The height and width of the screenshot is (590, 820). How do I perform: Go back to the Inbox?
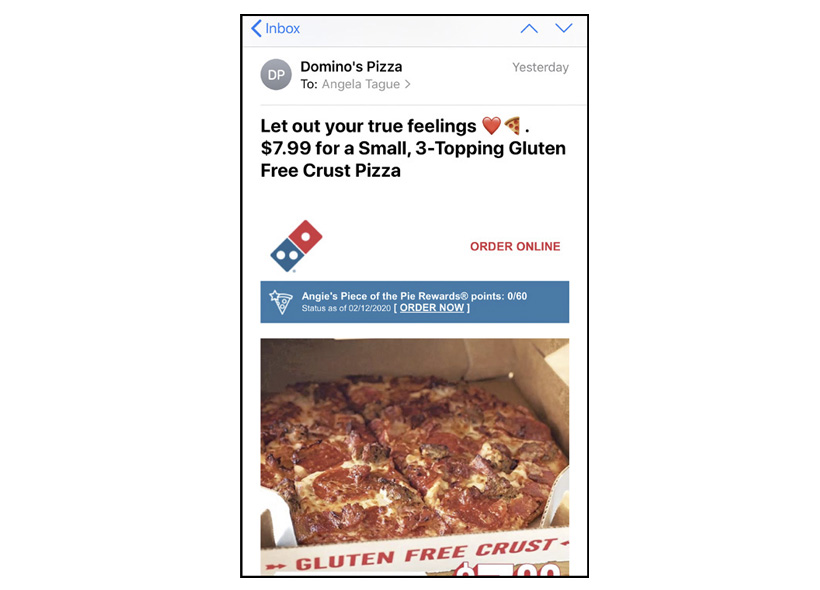click(275, 29)
